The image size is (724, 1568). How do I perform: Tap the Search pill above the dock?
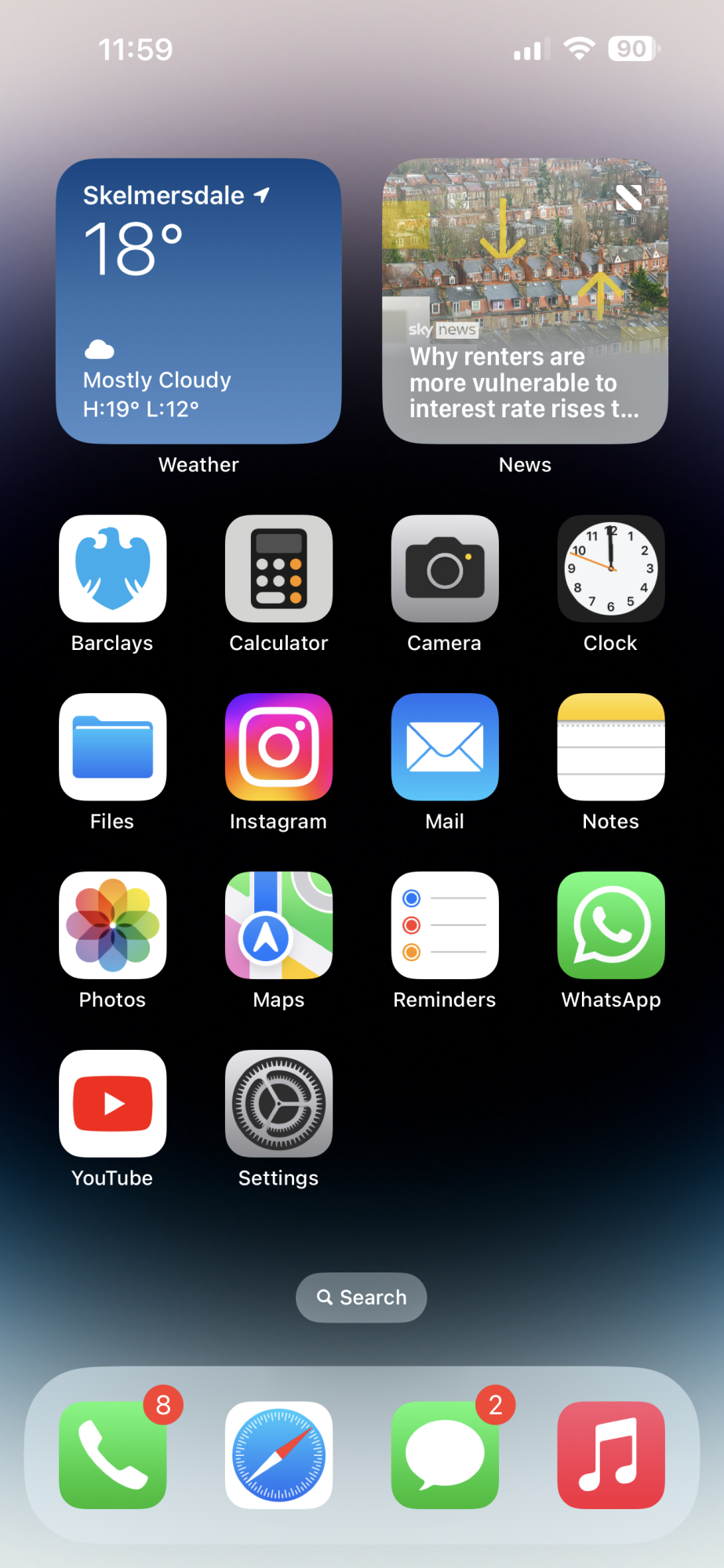(x=361, y=1298)
